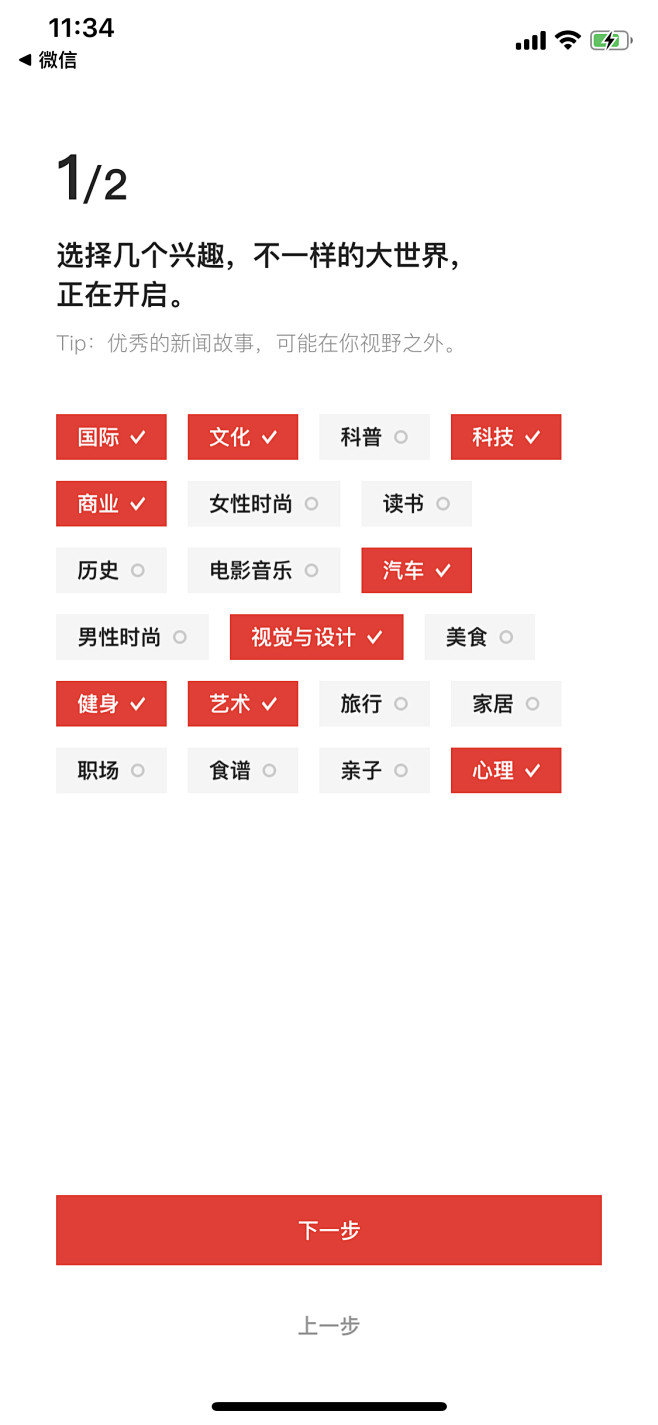658x1425 pixels.
Task: Return to 微信 via status bar link
Action: 48,60
